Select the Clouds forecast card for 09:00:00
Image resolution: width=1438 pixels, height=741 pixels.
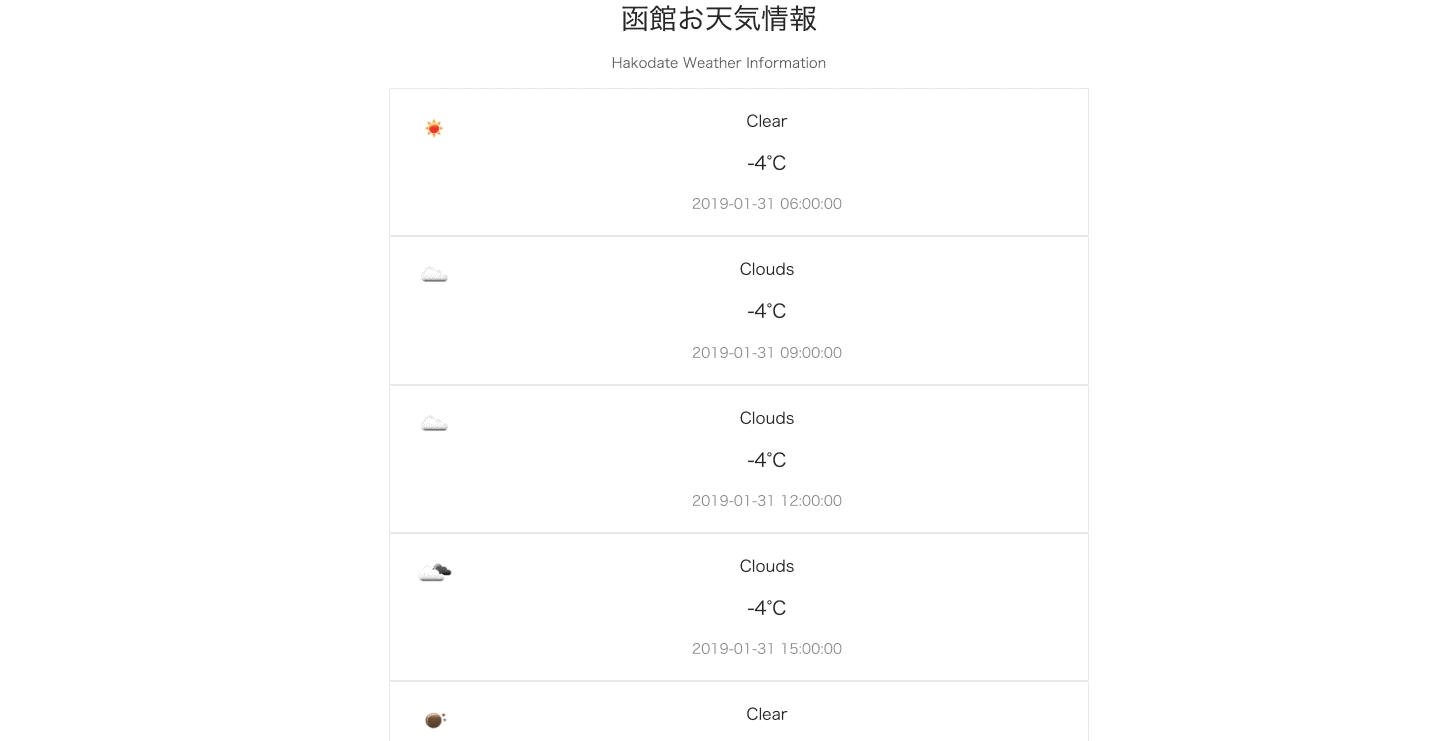click(738, 311)
